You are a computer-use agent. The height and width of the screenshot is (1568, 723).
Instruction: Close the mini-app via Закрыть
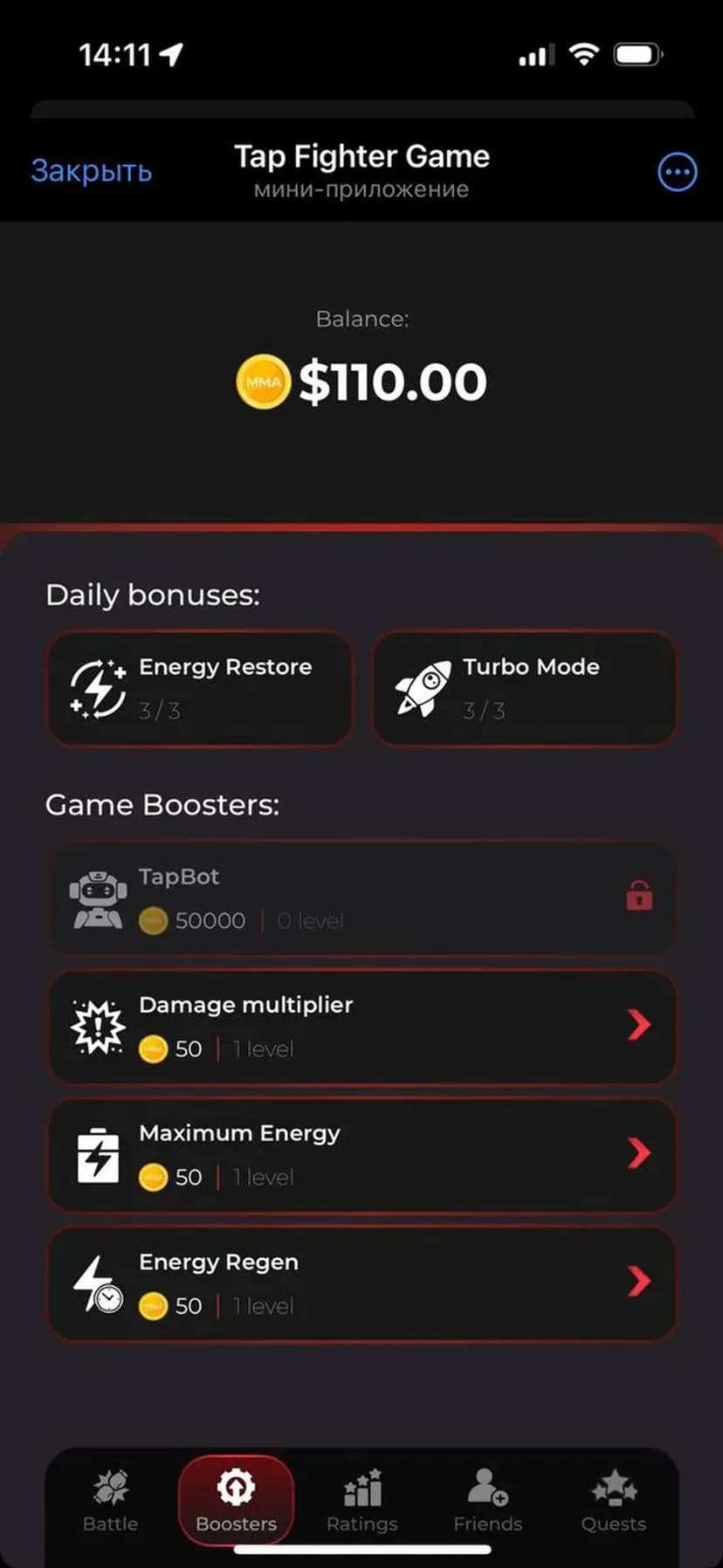pos(91,171)
